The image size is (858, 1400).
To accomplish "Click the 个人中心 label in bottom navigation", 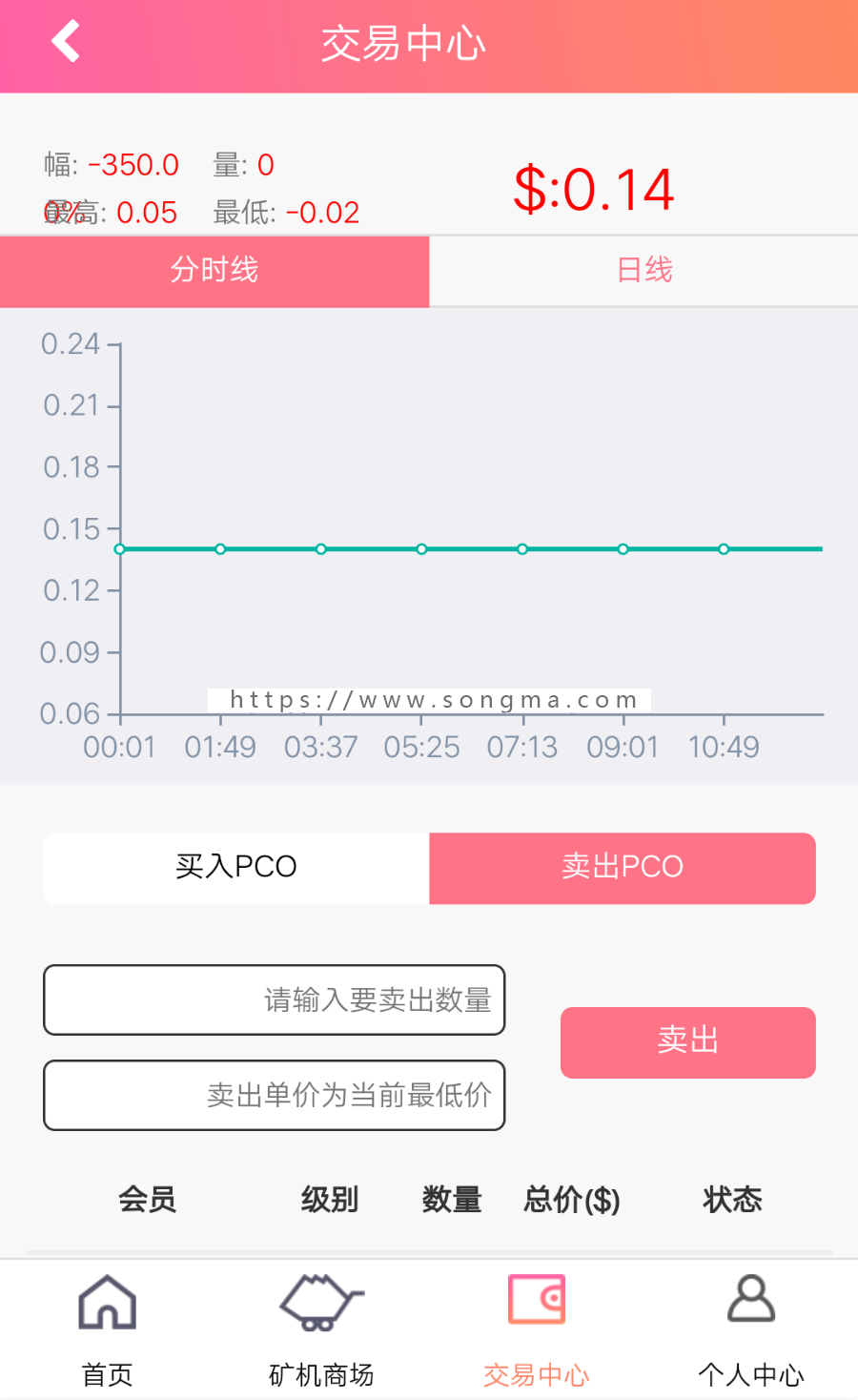I will coord(750,1374).
